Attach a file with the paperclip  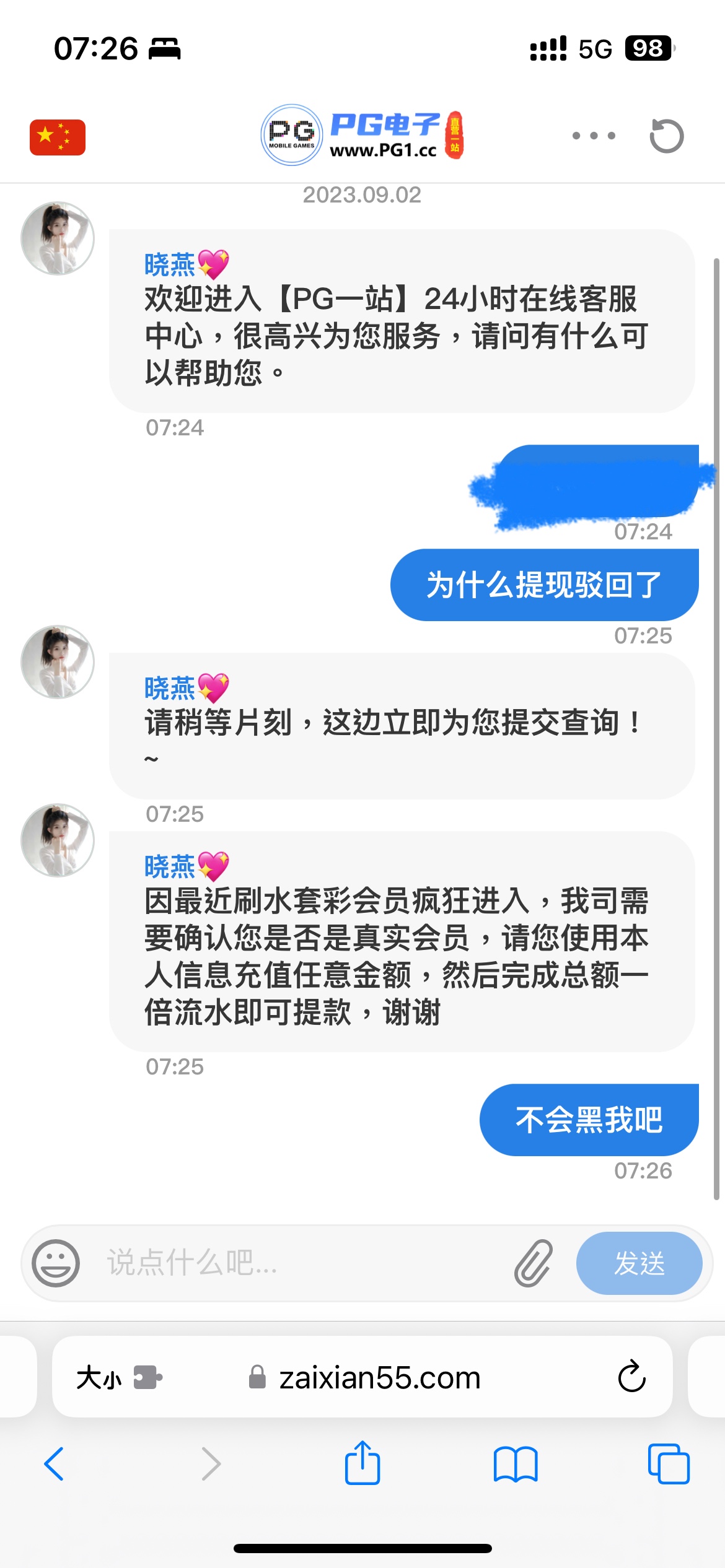point(533,1263)
